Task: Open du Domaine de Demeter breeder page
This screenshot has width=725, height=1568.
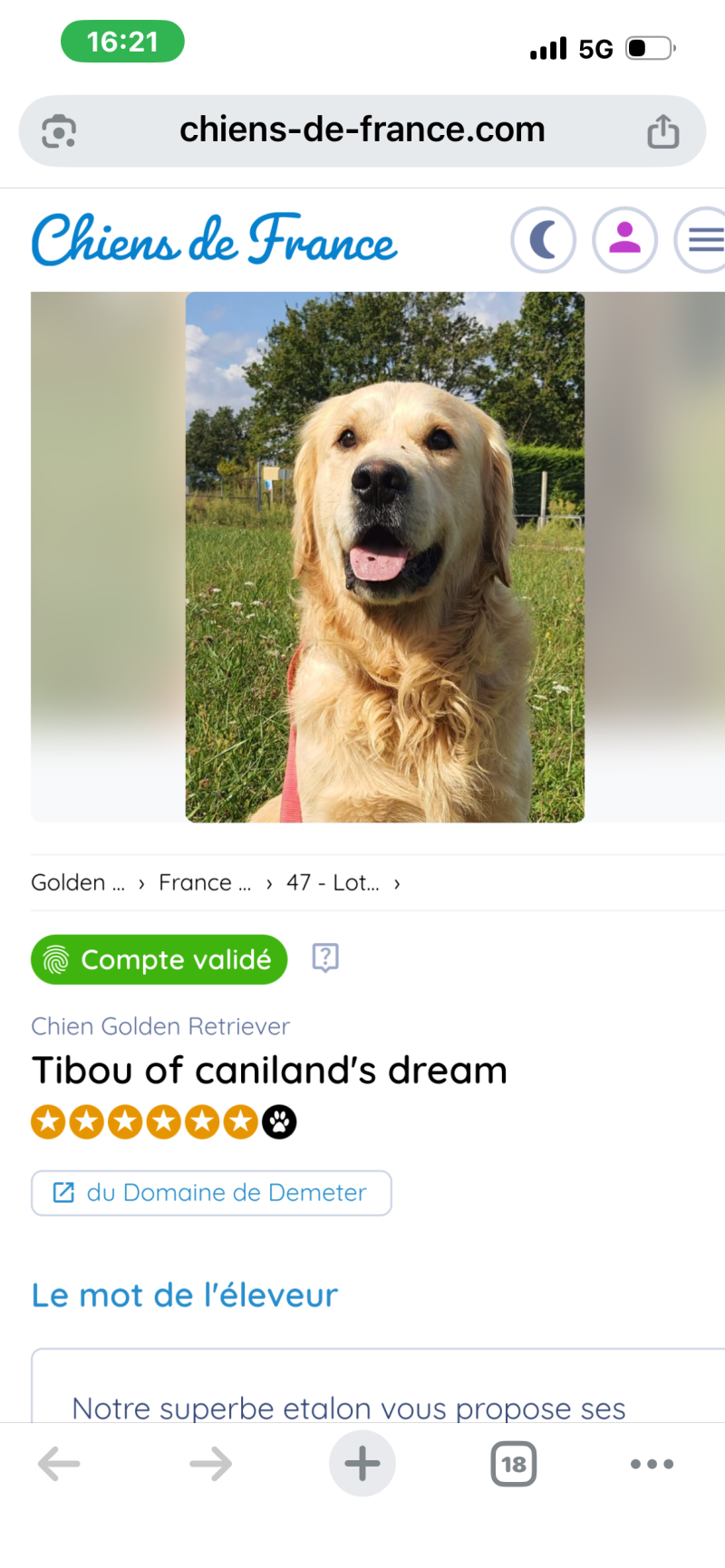Action: point(211,1193)
